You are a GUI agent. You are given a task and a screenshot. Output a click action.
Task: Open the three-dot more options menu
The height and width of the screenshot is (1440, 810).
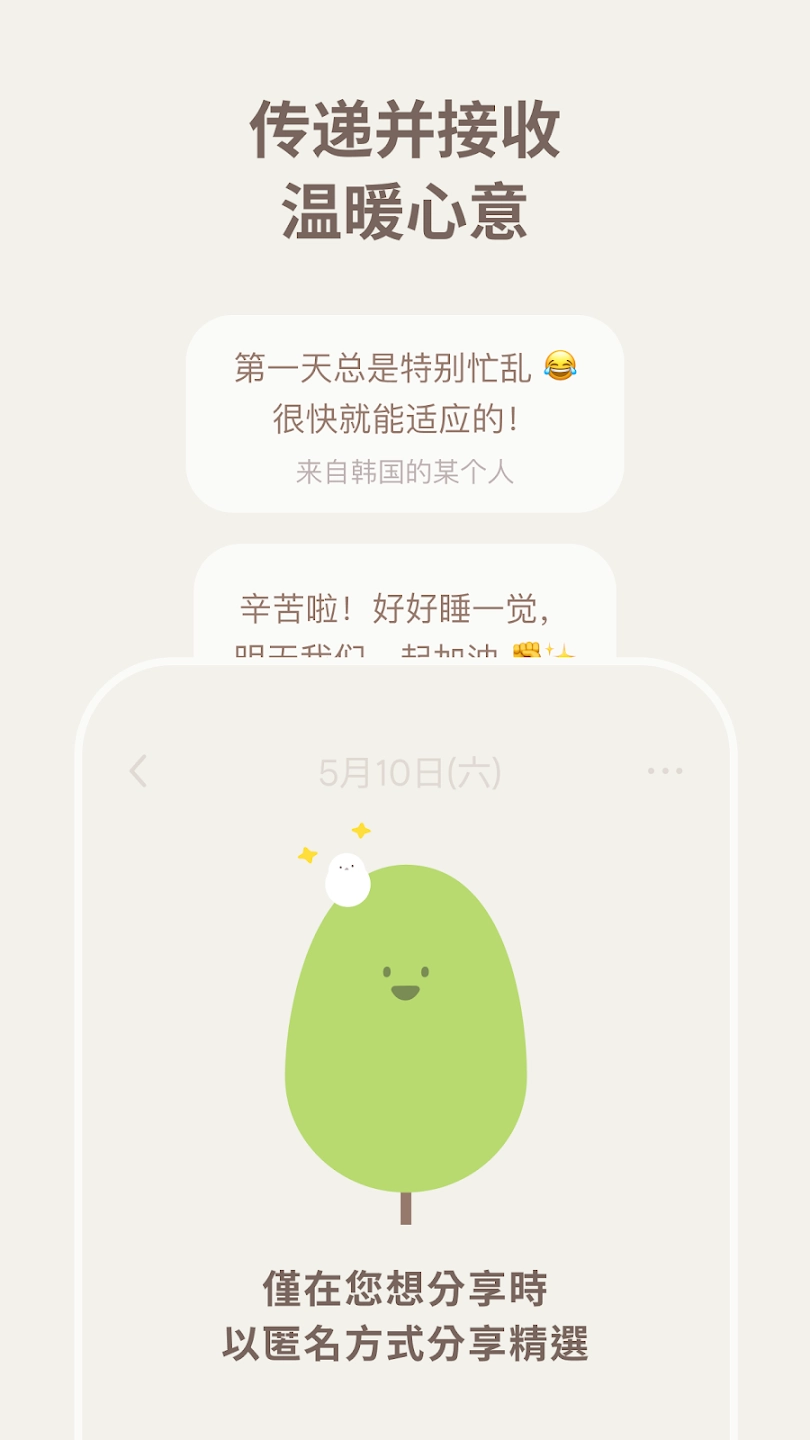(x=666, y=770)
